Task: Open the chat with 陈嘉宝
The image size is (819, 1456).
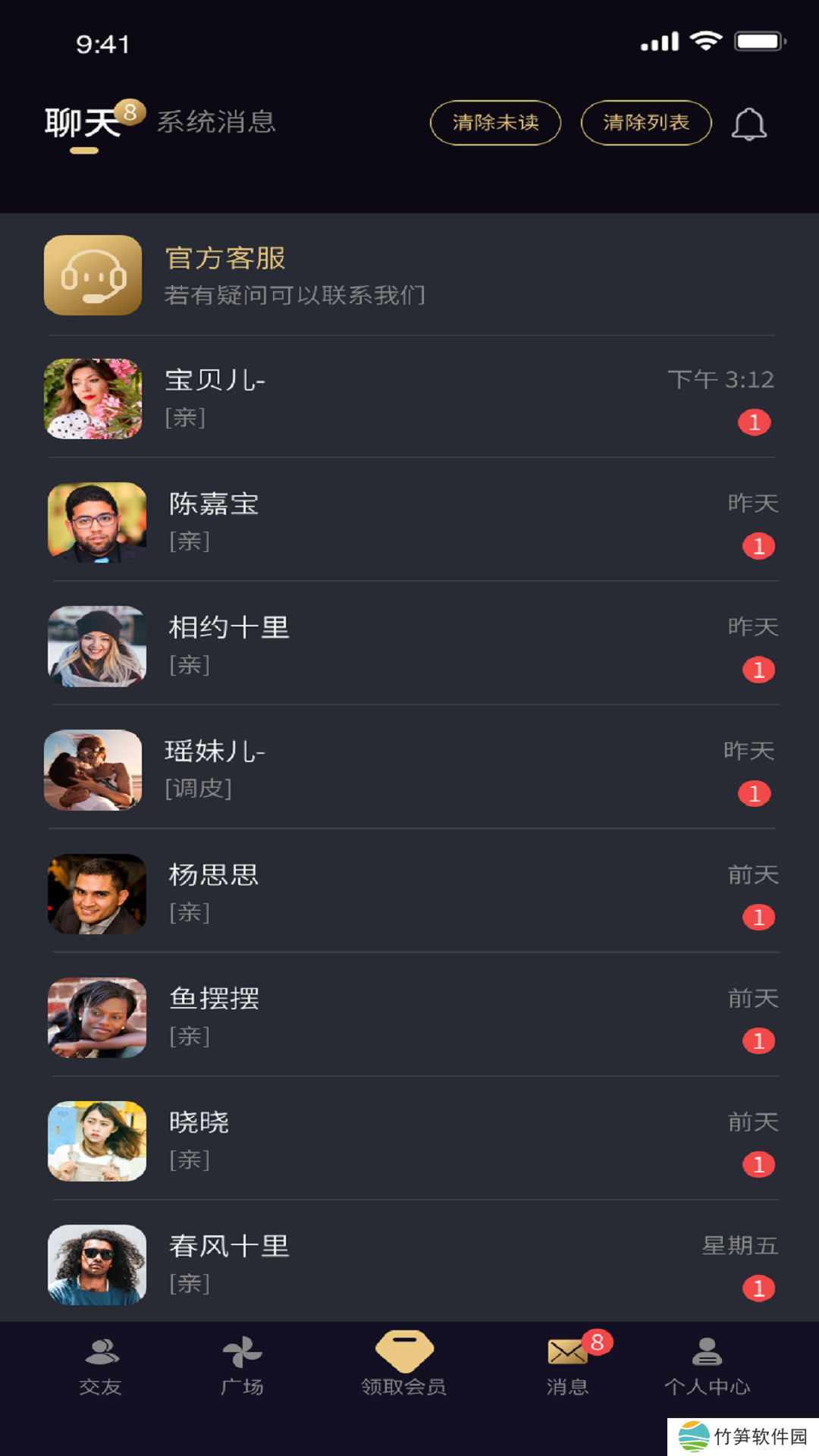Action: point(409,522)
